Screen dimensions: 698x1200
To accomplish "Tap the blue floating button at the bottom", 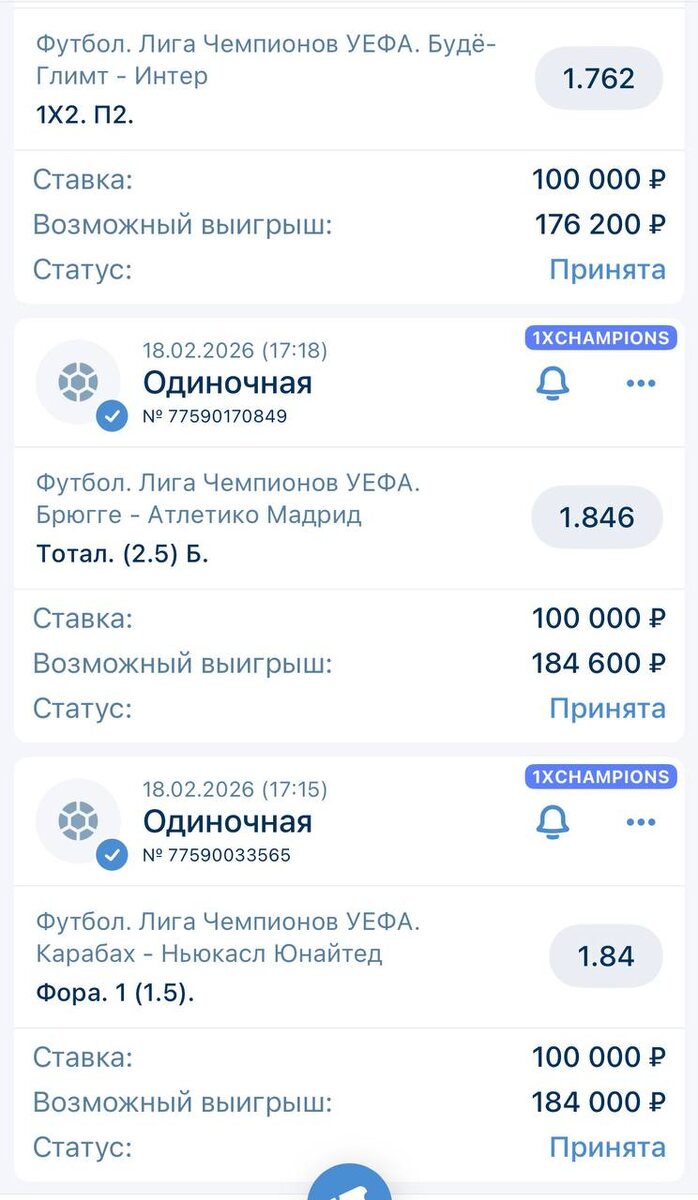I will (x=349, y=1183).
